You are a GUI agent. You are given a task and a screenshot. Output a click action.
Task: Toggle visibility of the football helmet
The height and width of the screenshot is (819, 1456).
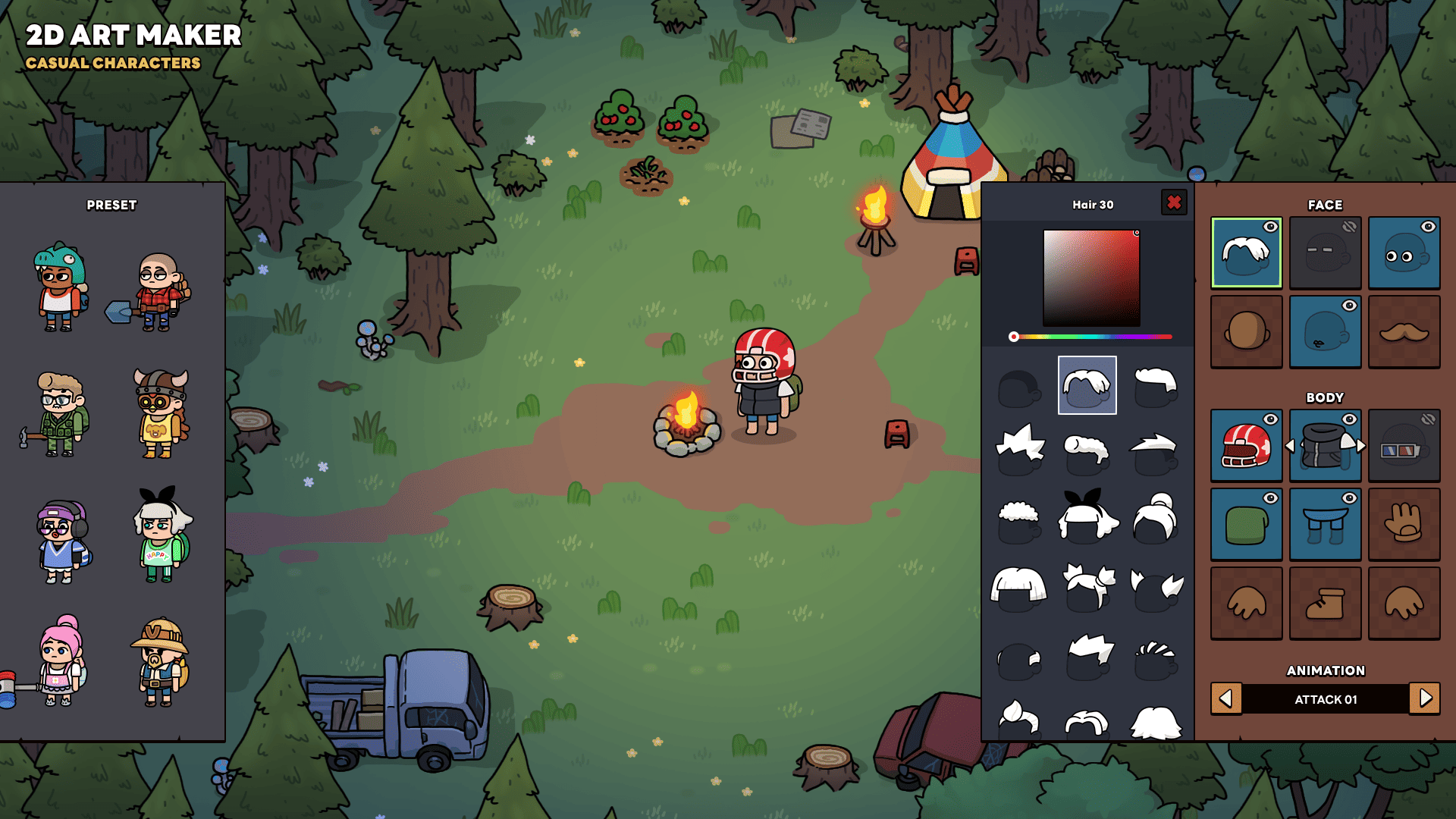(1271, 419)
